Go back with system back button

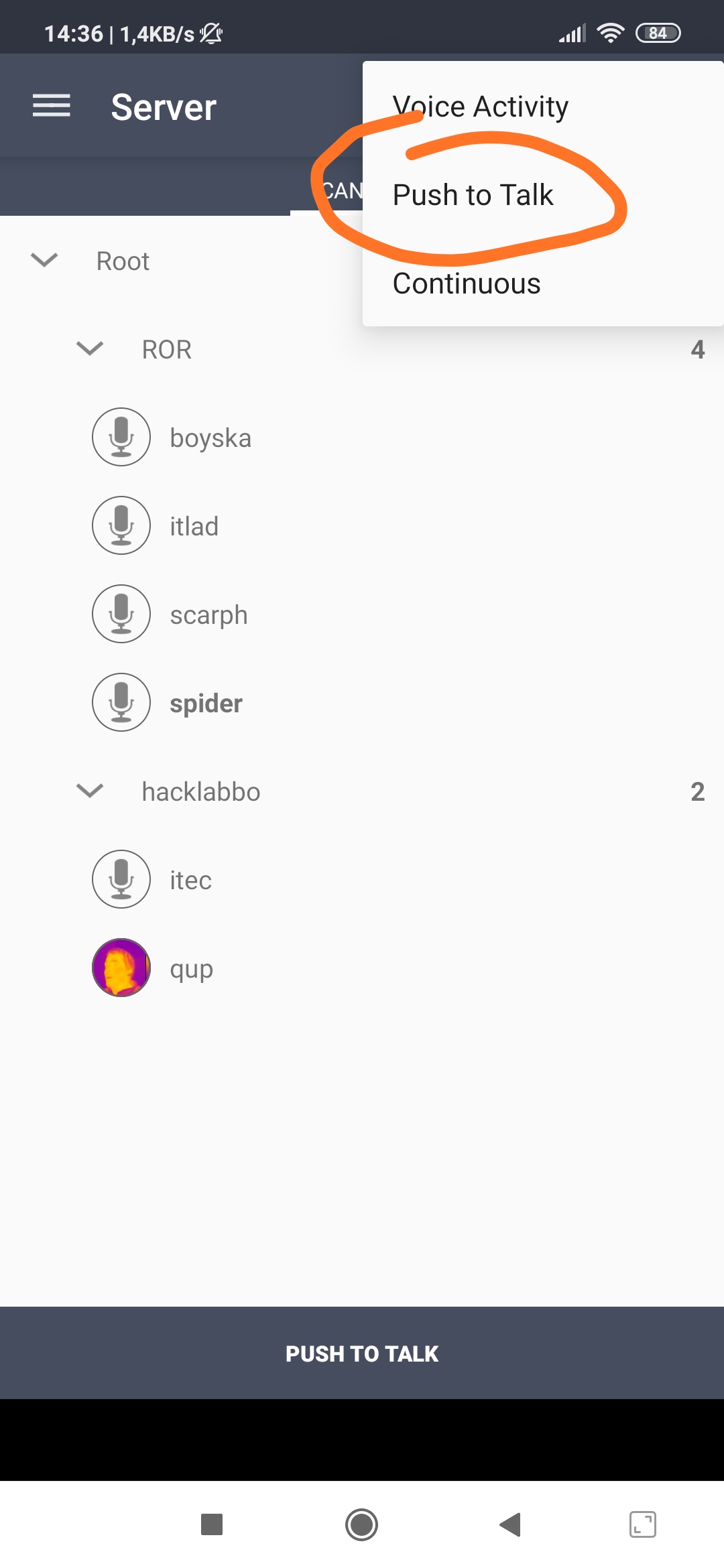[x=510, y=1524]
